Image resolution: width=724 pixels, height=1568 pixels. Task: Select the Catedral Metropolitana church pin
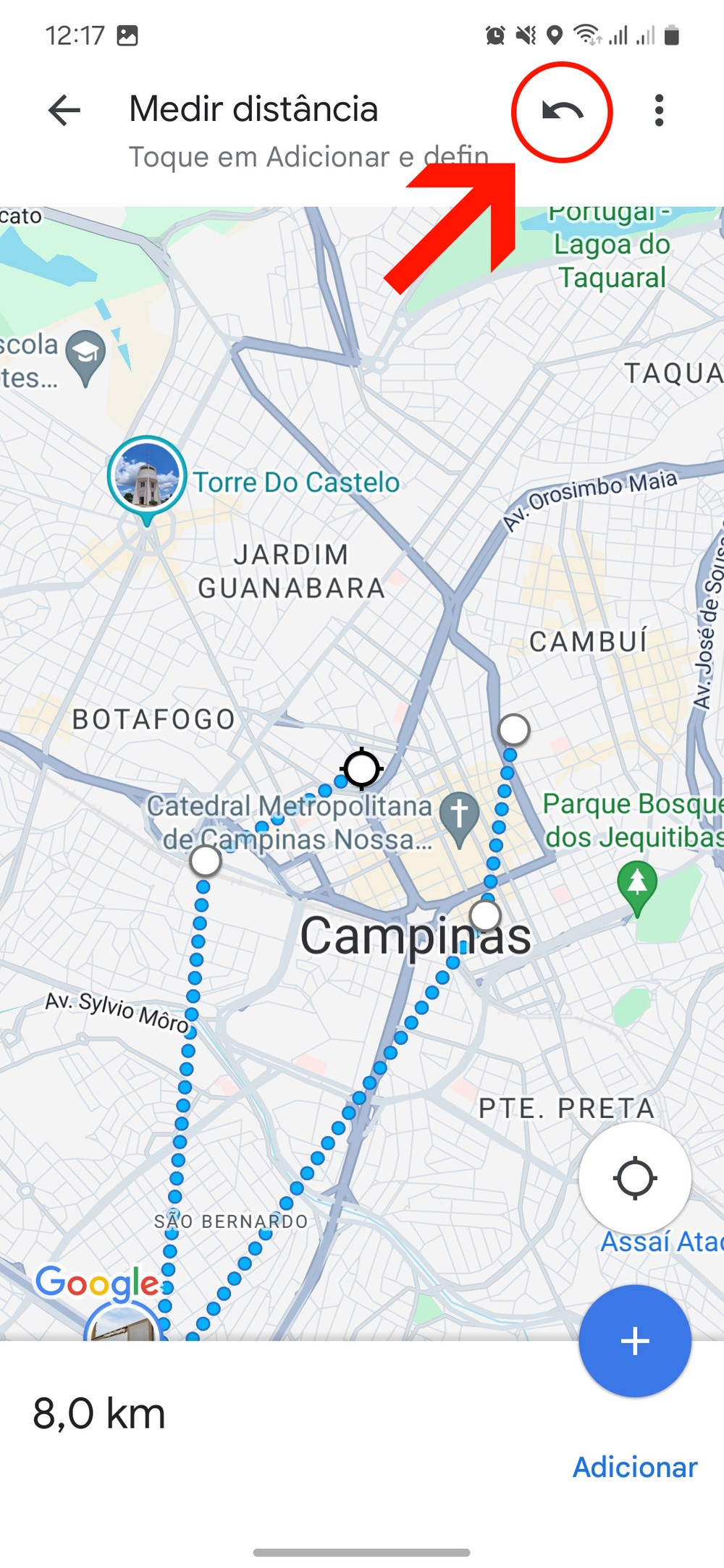pyautogui.click(x=459, y=815)
